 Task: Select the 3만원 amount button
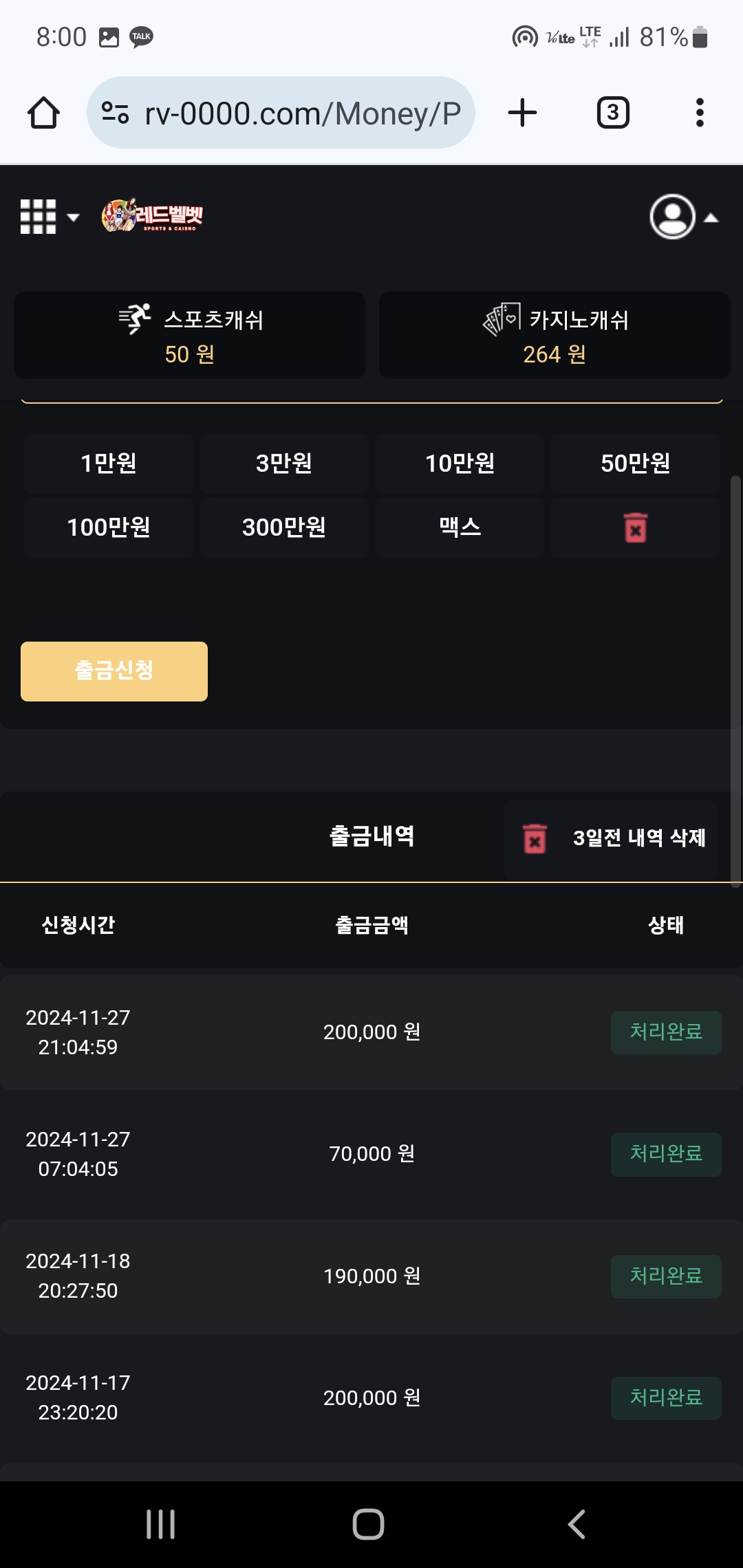tap(284, 464)
